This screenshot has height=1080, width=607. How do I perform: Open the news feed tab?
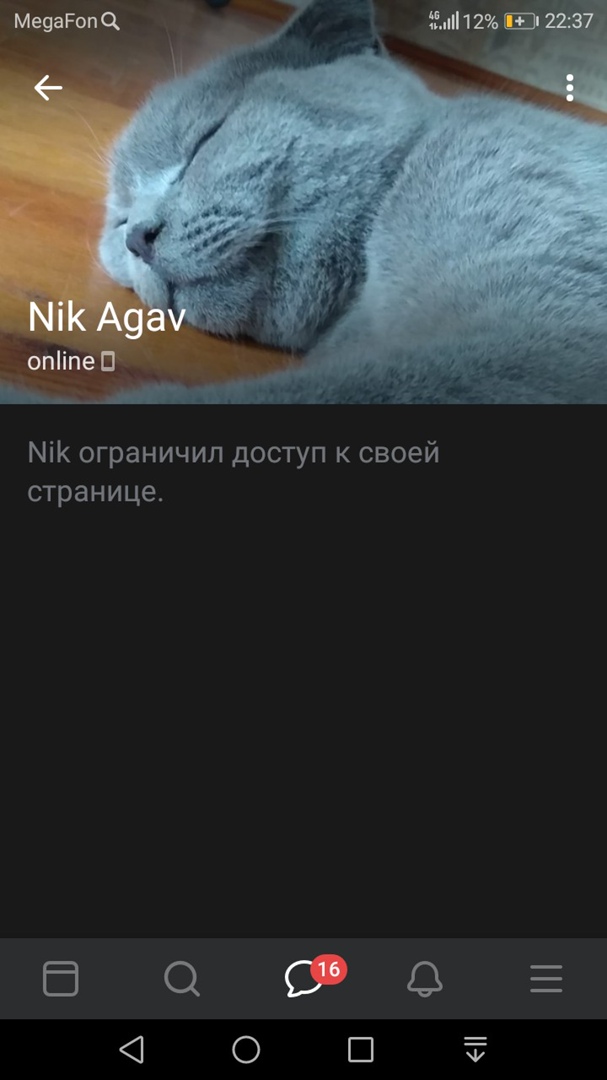point(61,978)
